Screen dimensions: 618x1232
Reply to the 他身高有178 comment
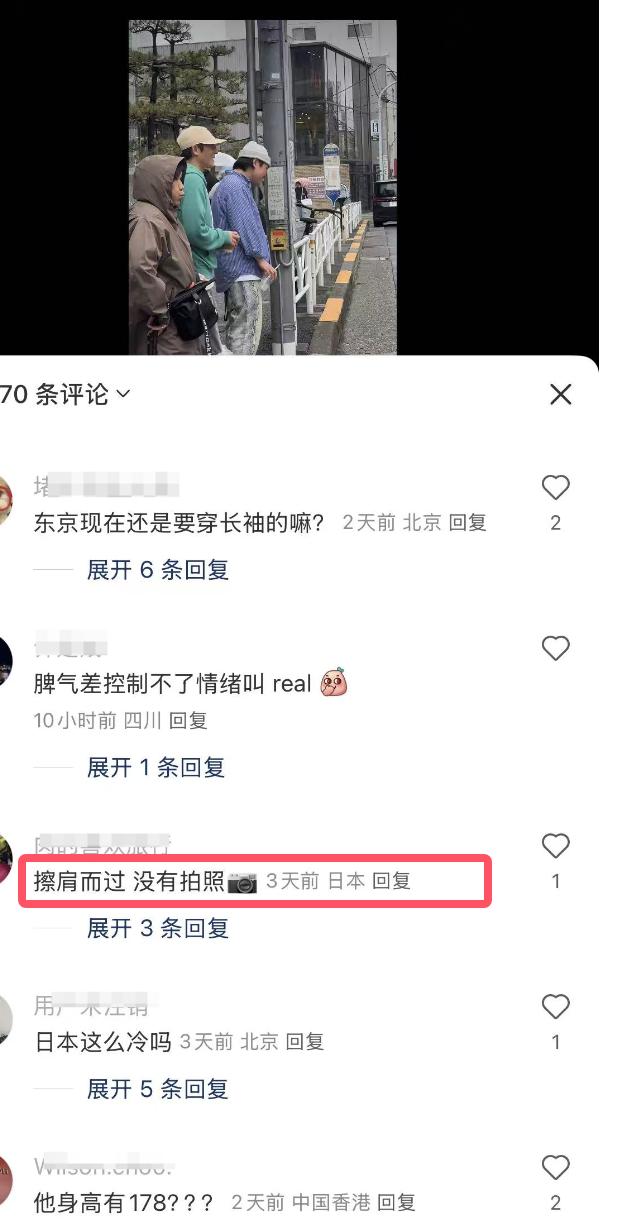[396, 1202]
